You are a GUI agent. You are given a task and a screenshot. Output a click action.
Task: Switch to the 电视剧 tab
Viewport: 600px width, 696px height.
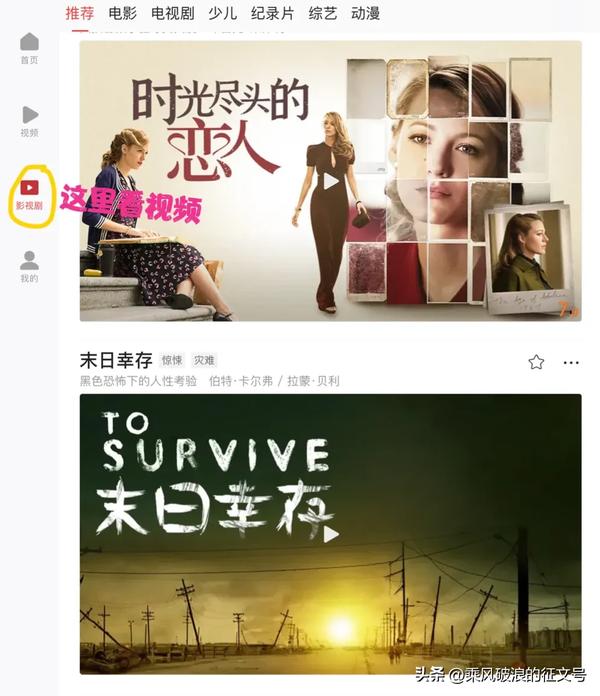point(172,13)
